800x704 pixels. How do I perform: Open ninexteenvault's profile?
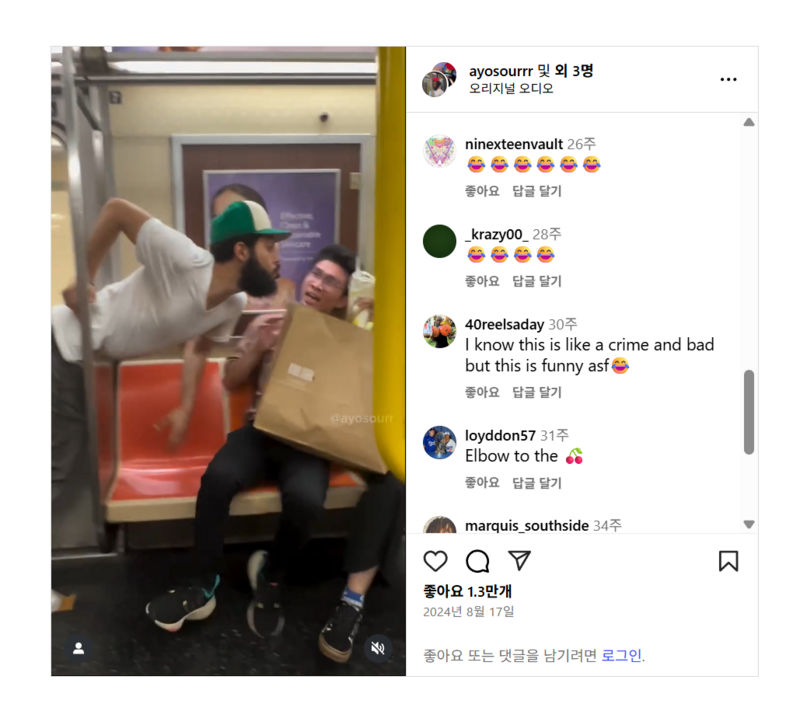point(514,144)
